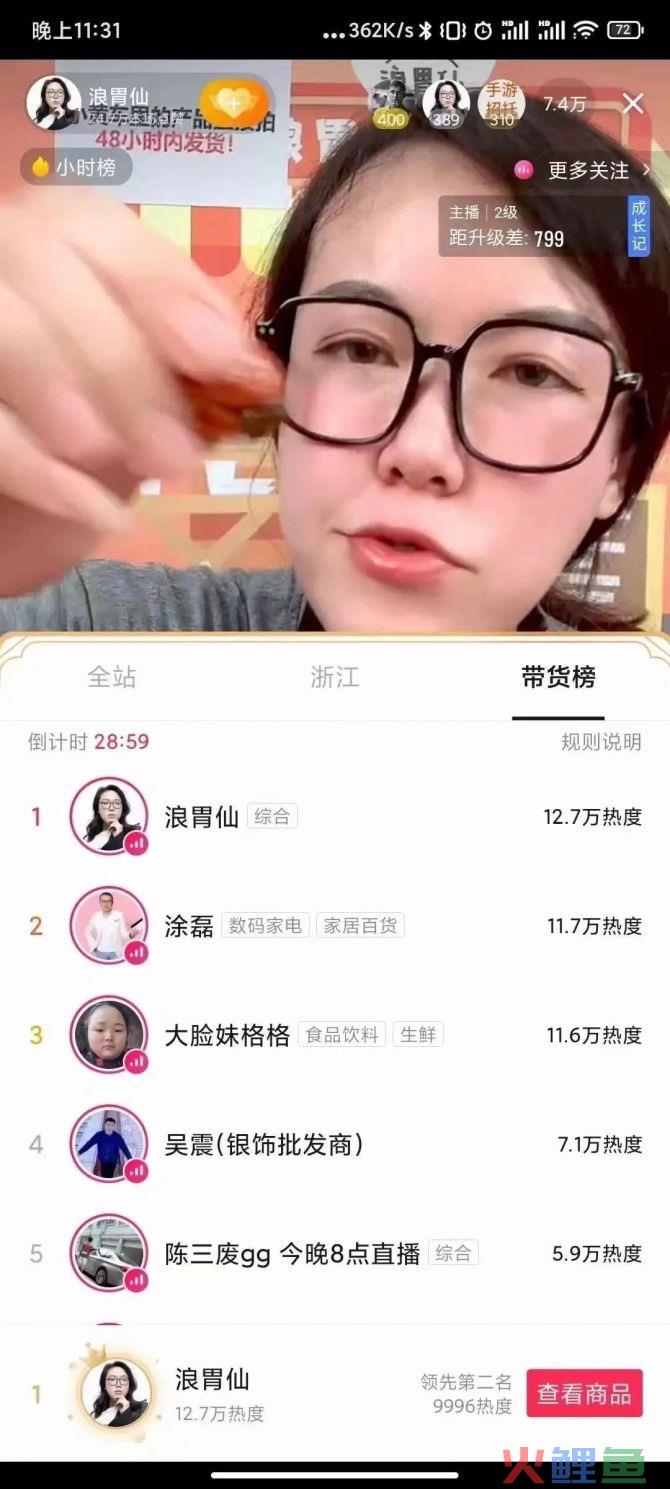The image size is (670, 1489).
Task: Switch to the 浙江 tab
Action: [334, 677]
